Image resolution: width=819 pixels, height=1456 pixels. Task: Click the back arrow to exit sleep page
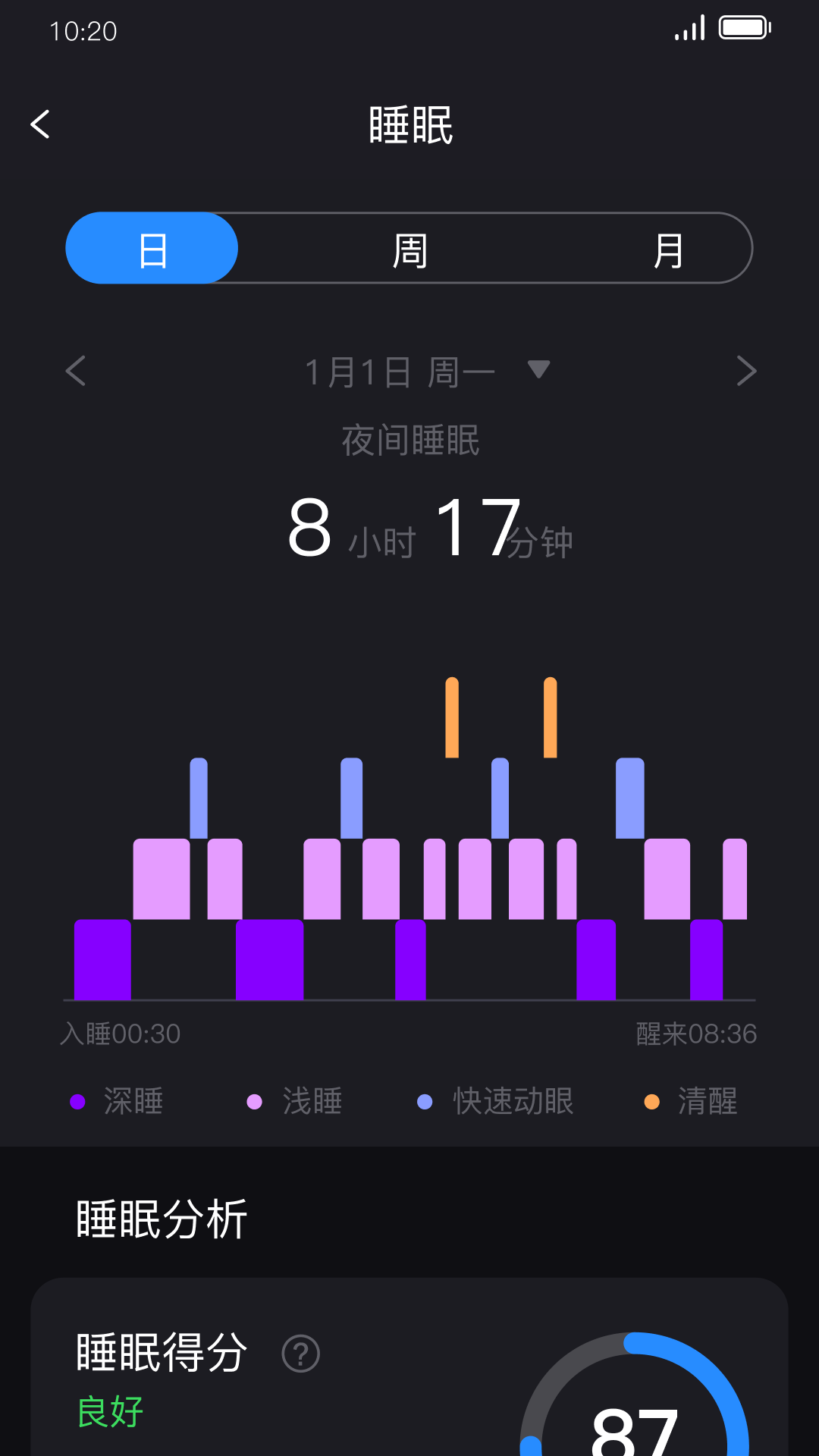[x=39, y=124]
